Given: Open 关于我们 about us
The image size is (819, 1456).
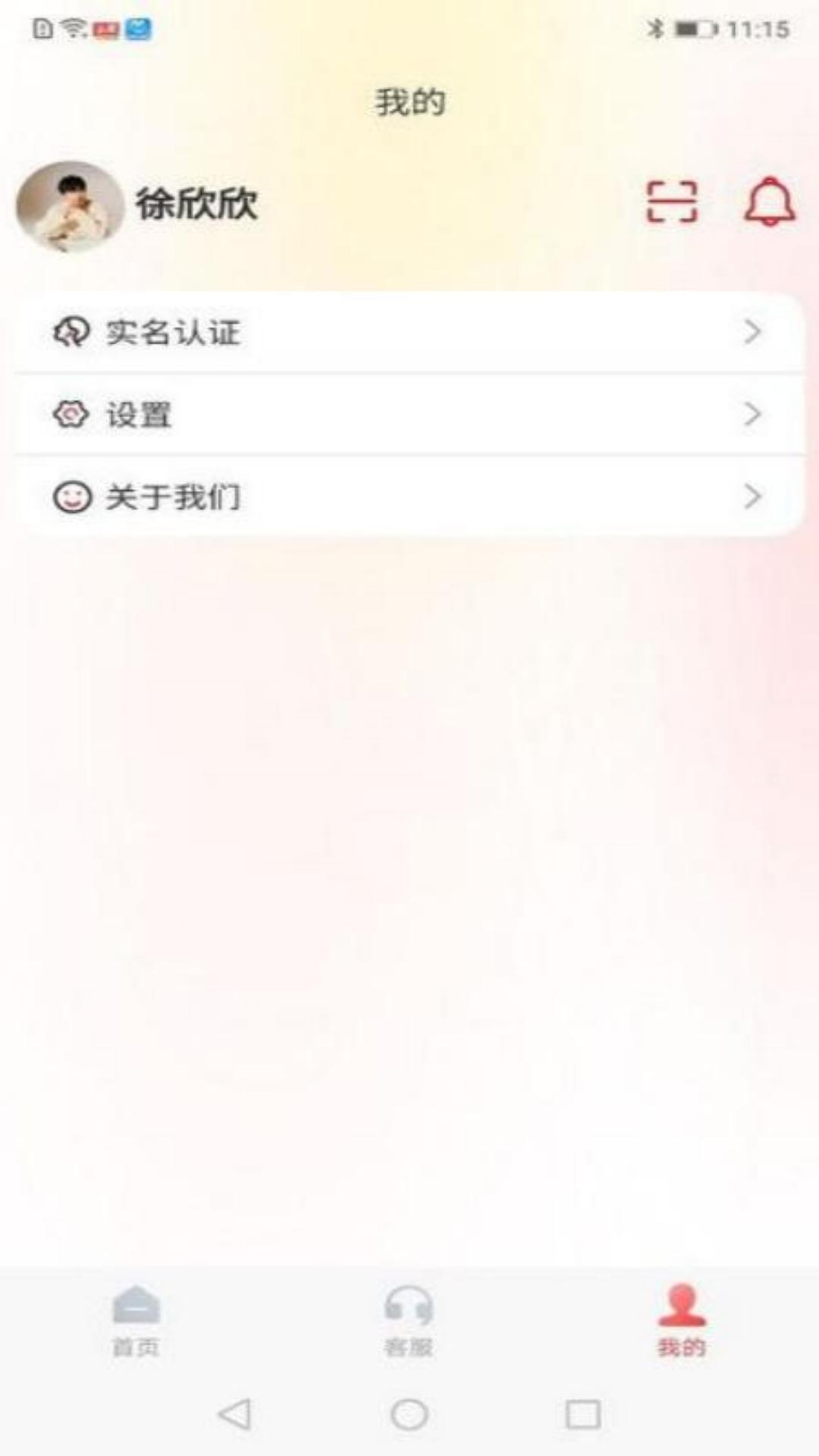Looking at the screenshot, I should [409, 497].
